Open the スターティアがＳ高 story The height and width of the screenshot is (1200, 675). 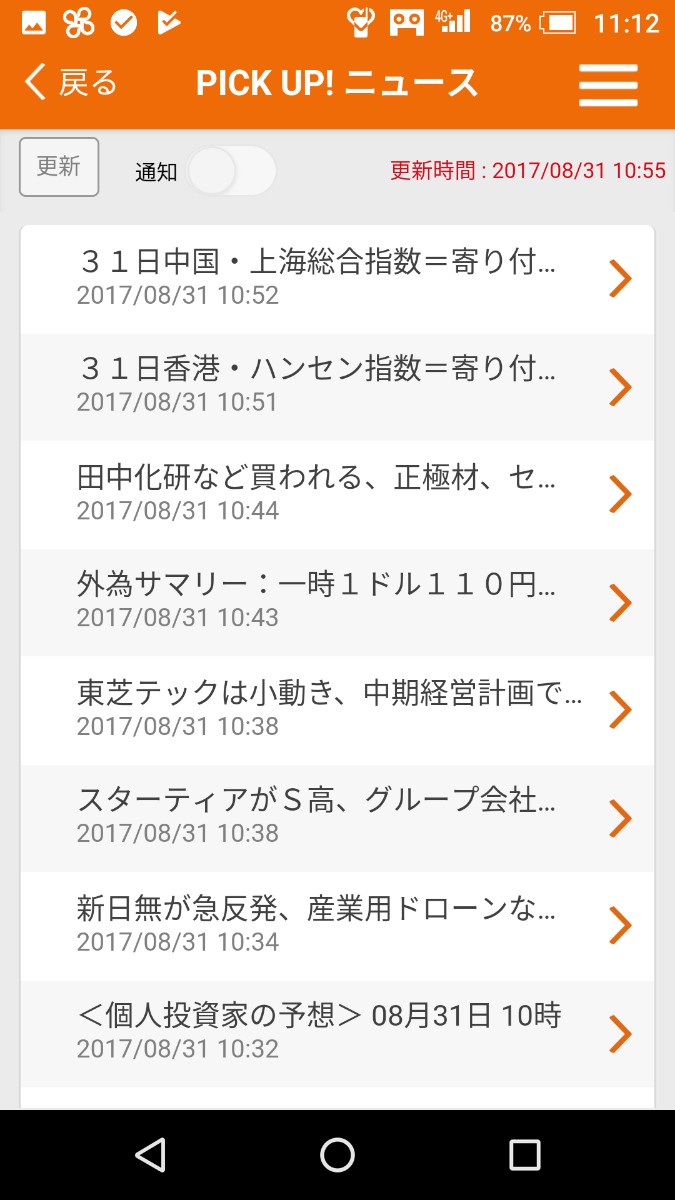click(x=337, y=817)
